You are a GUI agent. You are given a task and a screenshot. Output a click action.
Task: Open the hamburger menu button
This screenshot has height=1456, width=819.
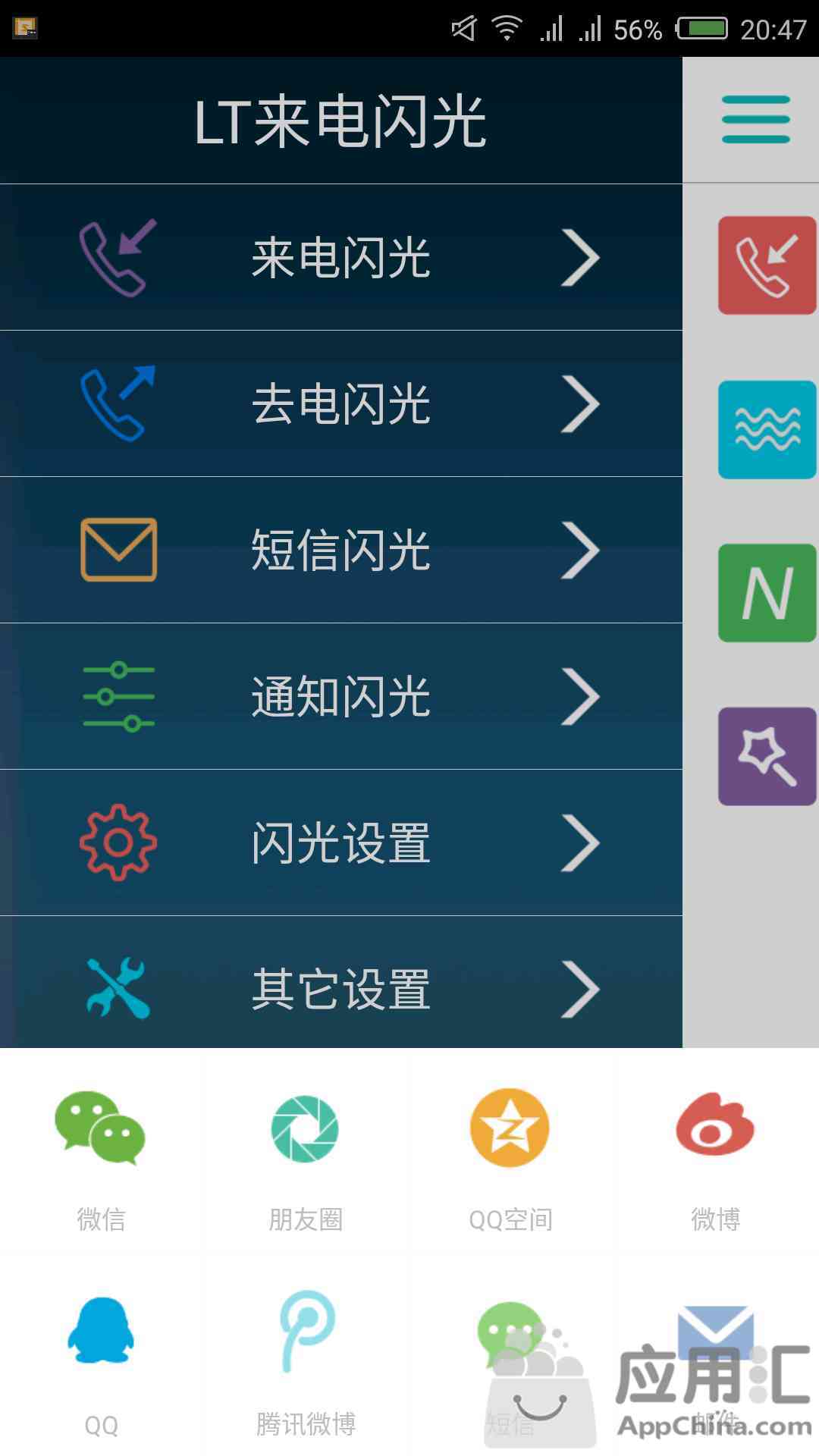[755, 119]
